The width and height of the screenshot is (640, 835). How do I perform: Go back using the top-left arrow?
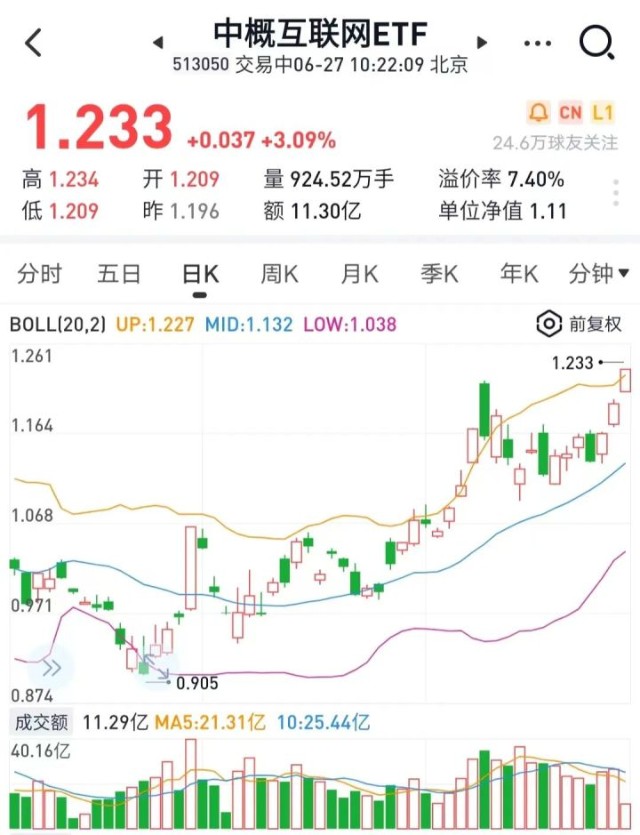coord(34,42)
